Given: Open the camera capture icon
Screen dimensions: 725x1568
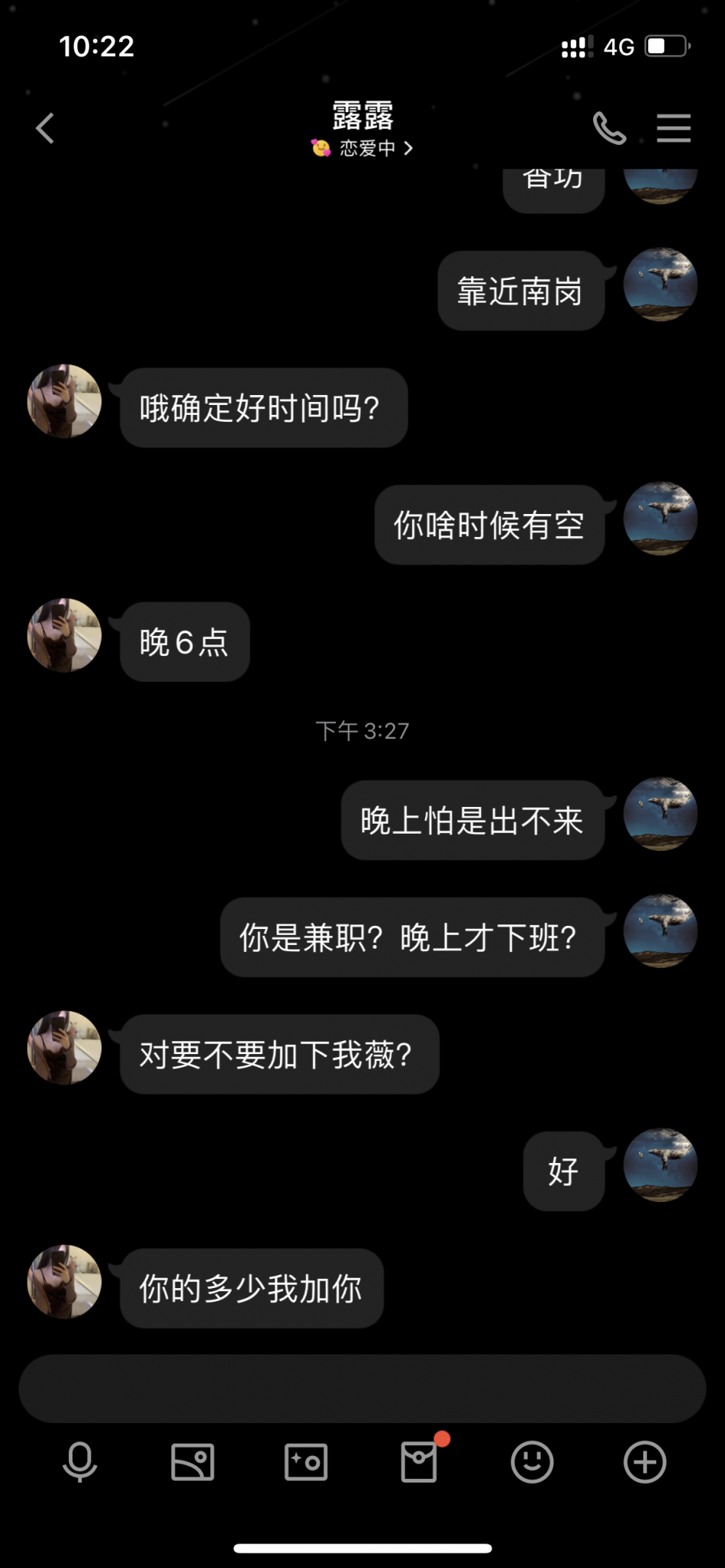Looking at the screenshot, I should [x=305, y=1462].
